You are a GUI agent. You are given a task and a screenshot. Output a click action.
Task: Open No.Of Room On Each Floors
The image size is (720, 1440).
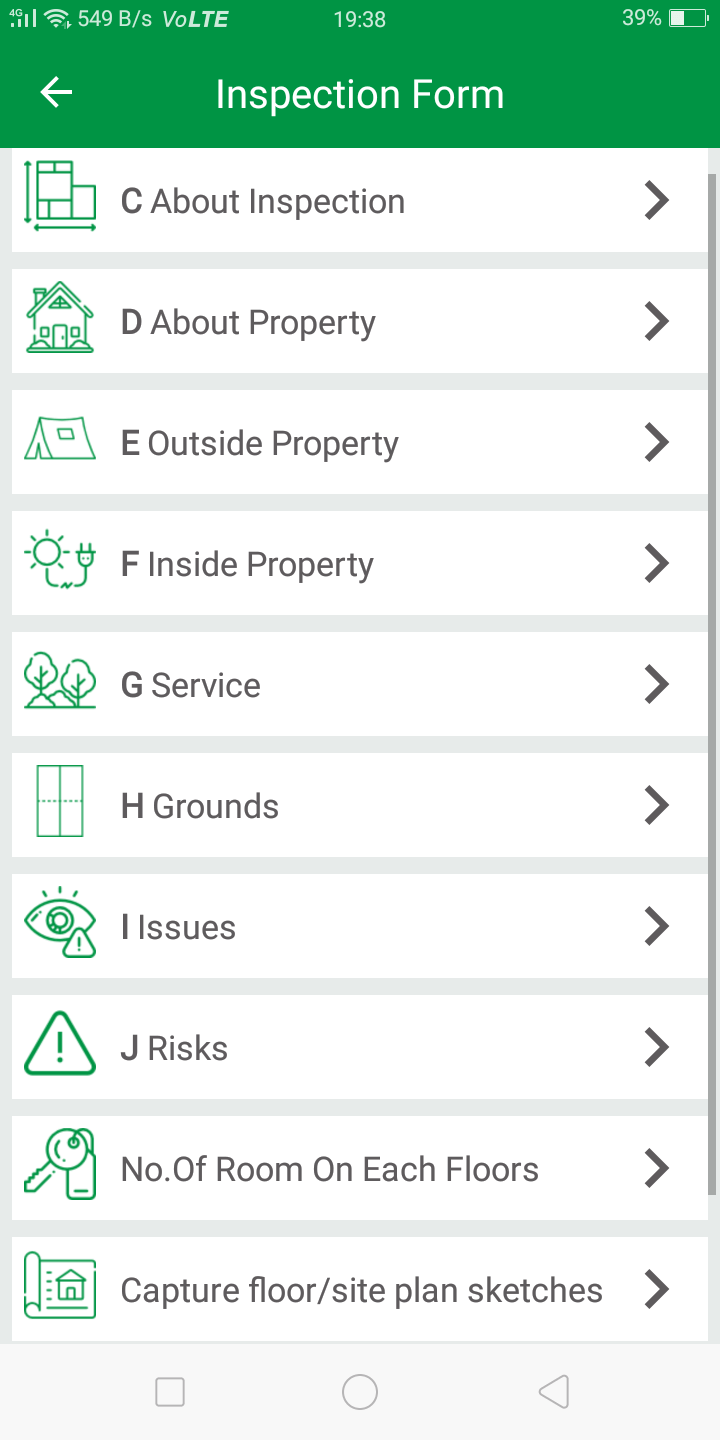point(359,1169)
